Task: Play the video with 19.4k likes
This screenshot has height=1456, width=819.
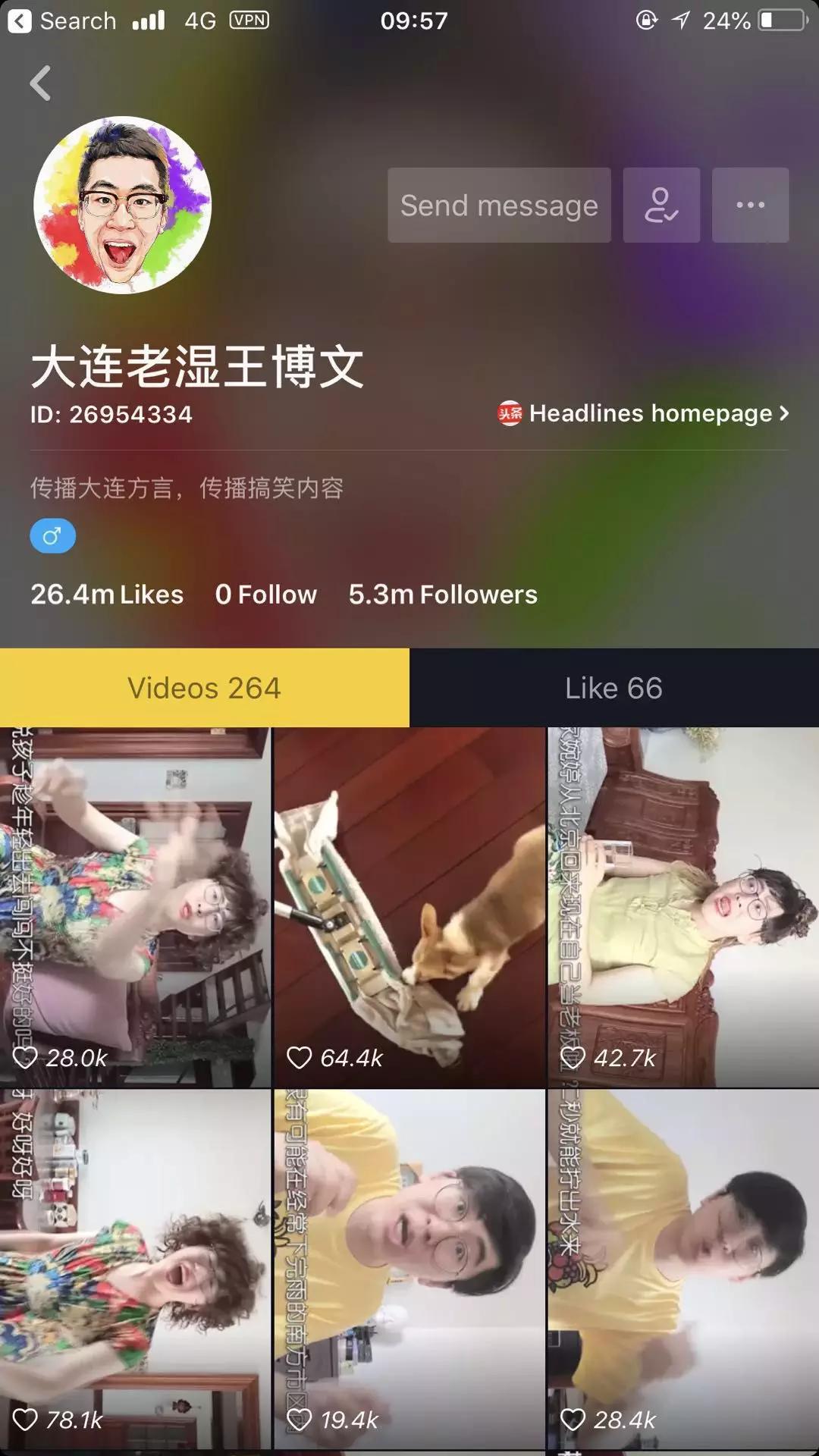Action: click(409, 1269)
